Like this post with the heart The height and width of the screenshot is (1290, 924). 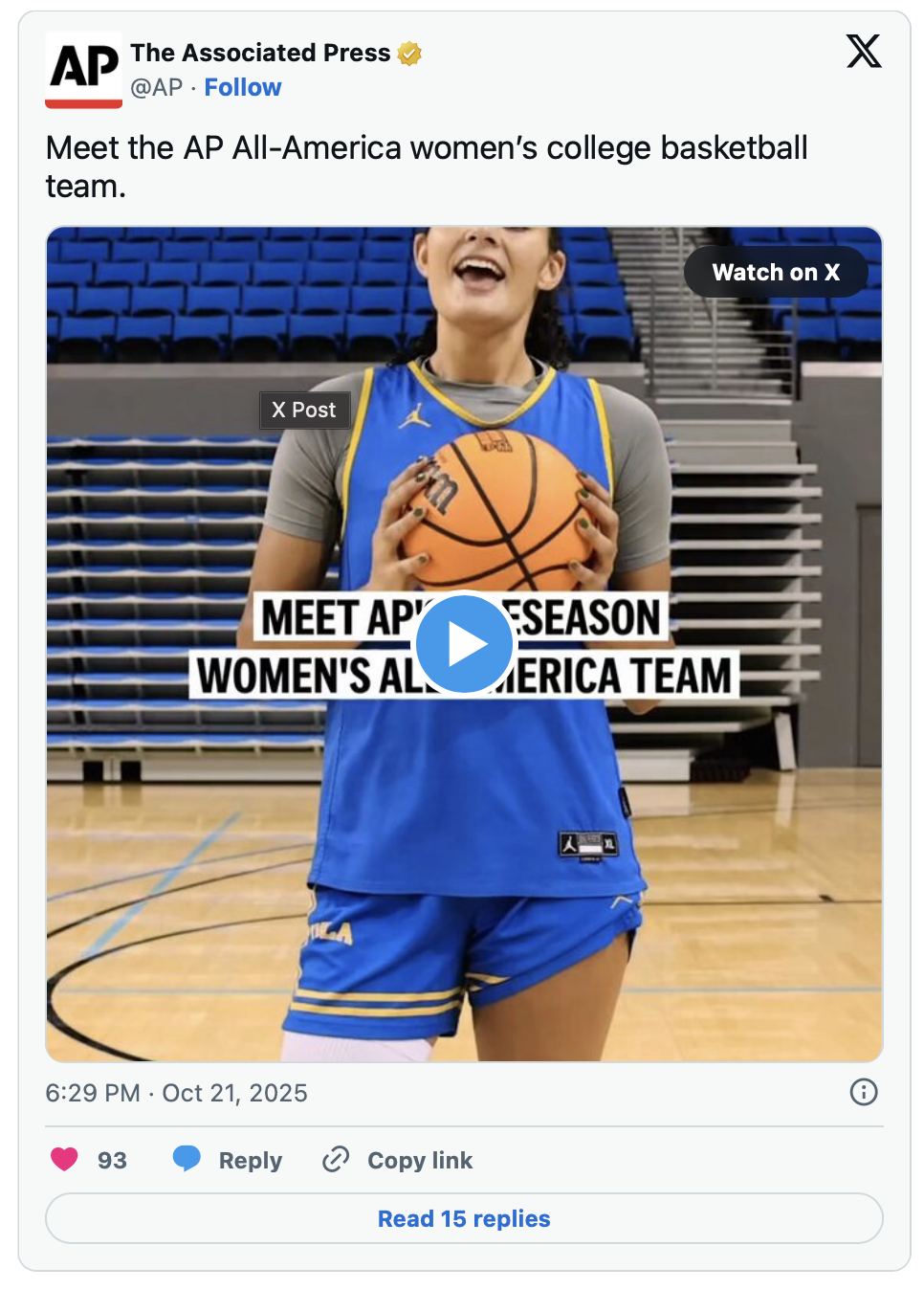point(65,1160)
